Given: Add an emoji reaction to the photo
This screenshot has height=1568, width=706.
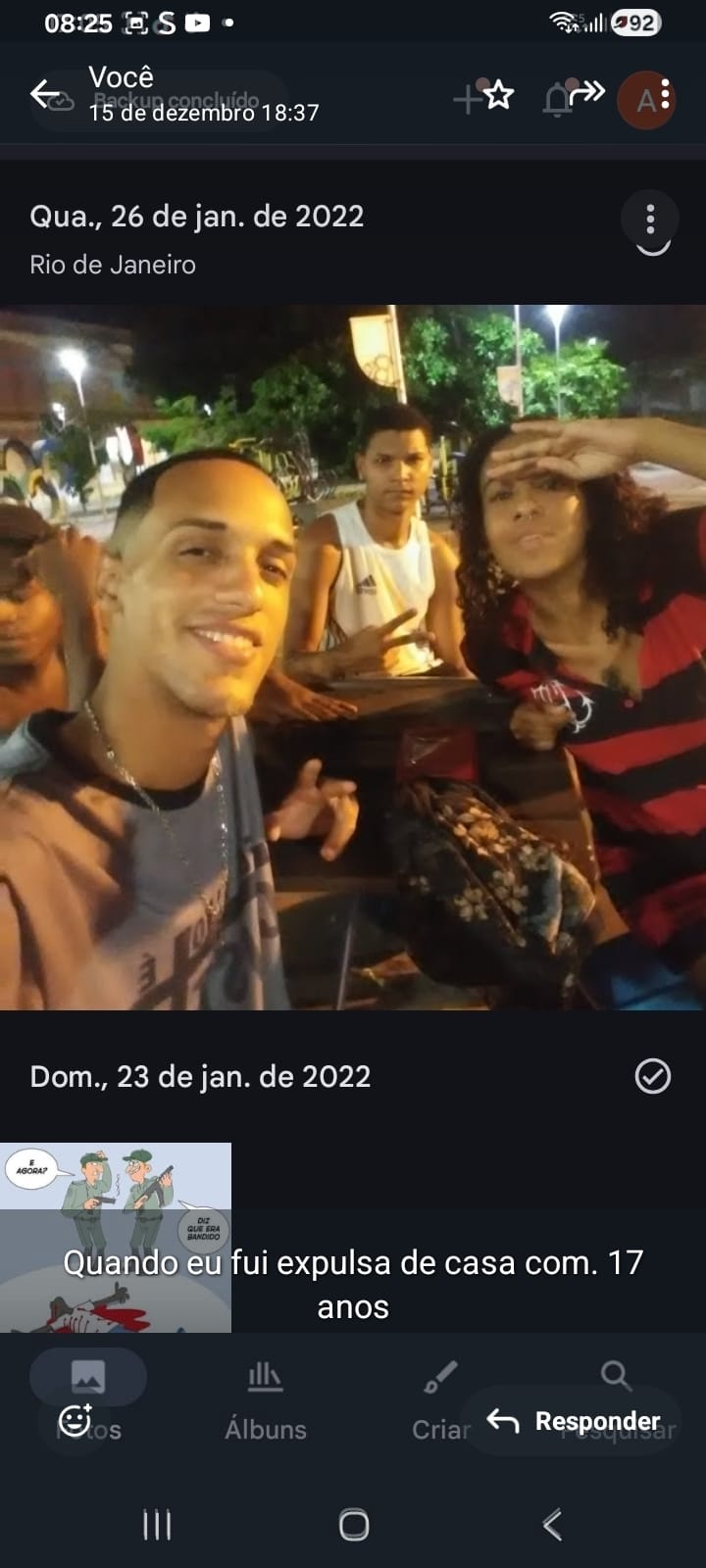Looking at the screenshot, I should (x=75, y=1420).
